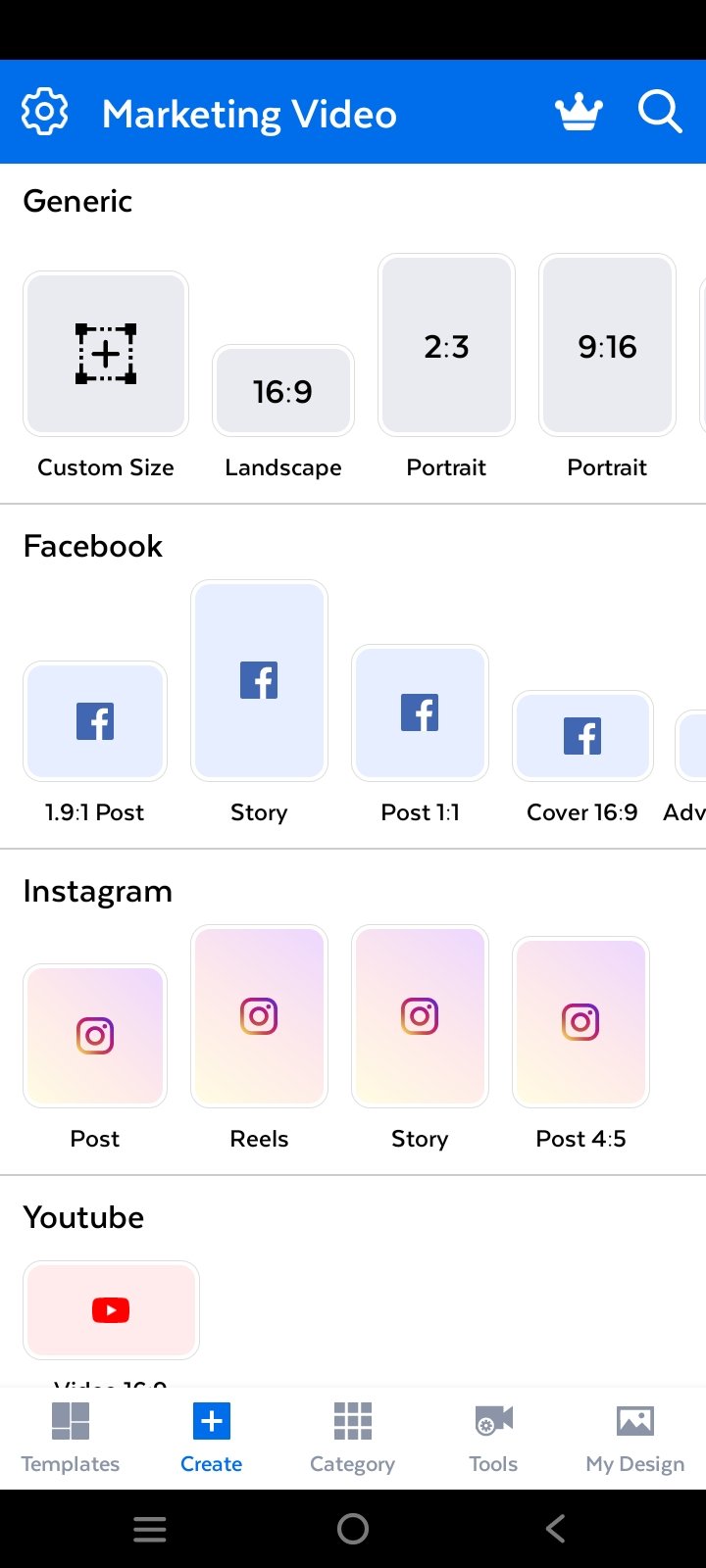The height and width of the screenshot is (1568, 706).
Task: Choose the Youtube video size
Action: [111, 1310]
